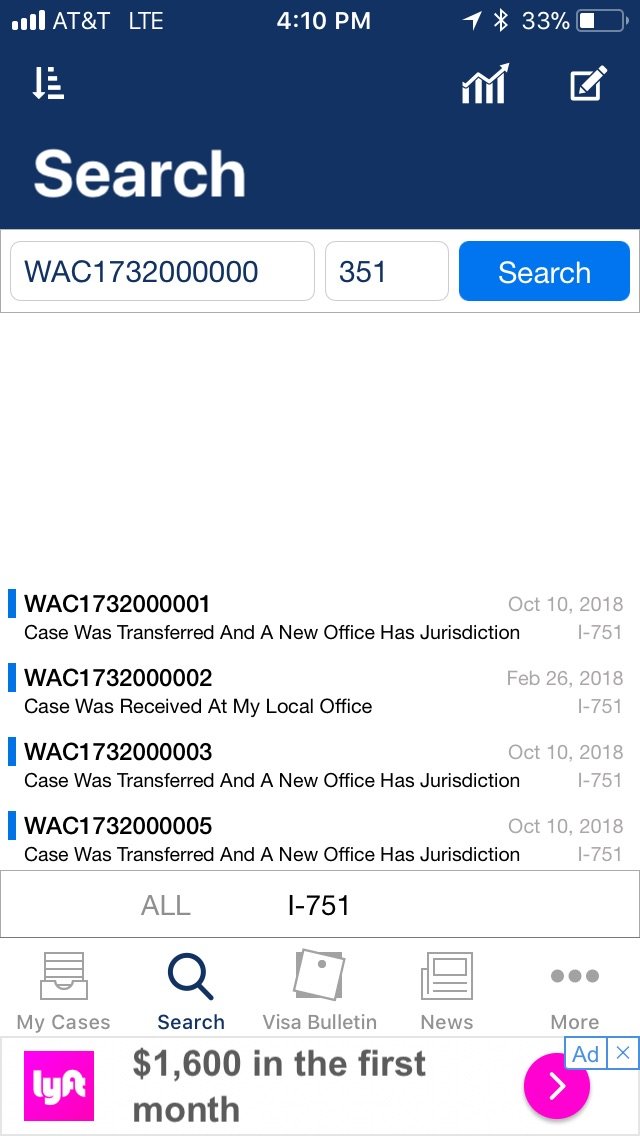Open the Lyft ad arrow button
The width and height of the screenshot is (640, 1136).
(557, 1085)
